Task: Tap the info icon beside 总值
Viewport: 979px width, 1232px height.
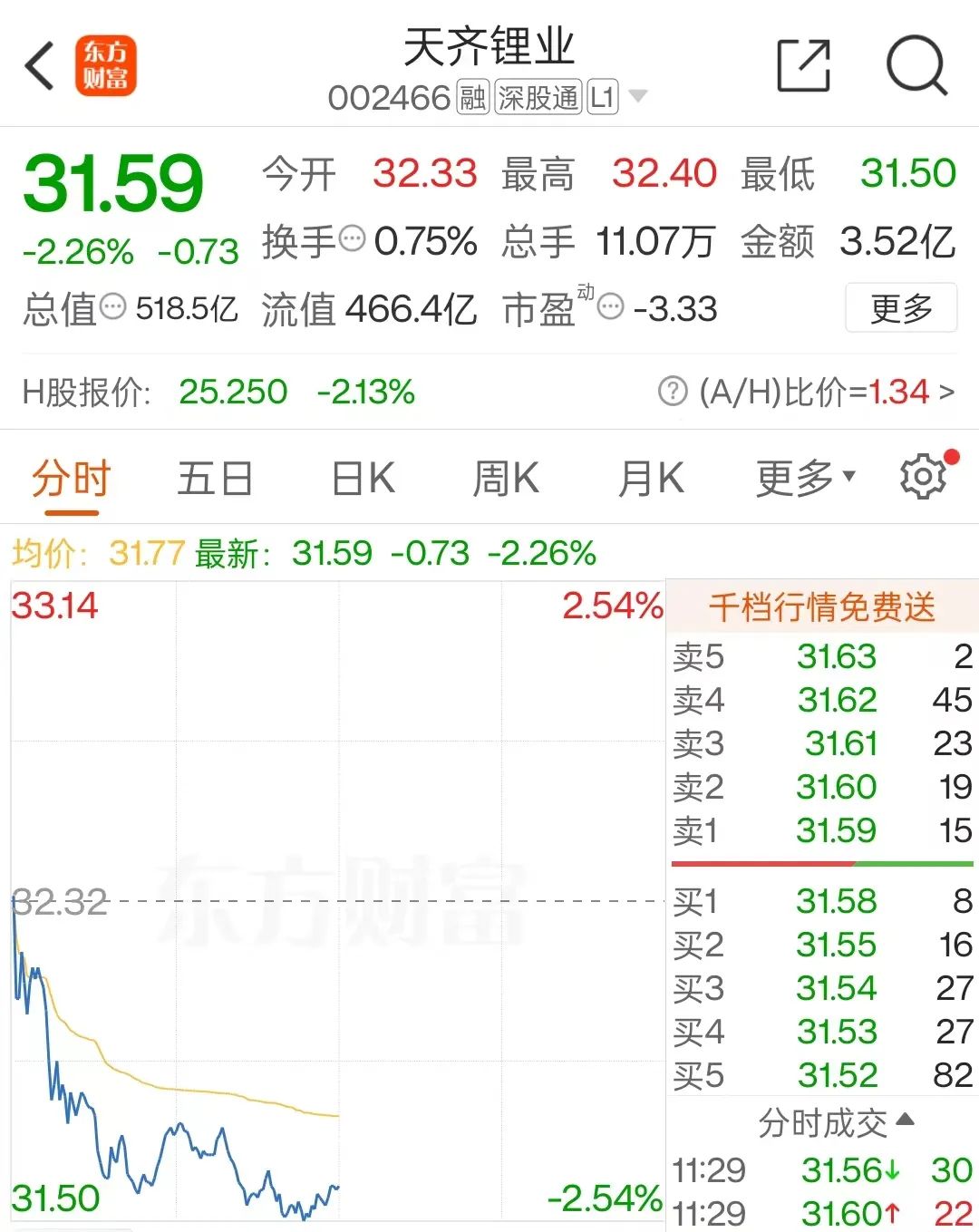Action: [x=112, y=307]
